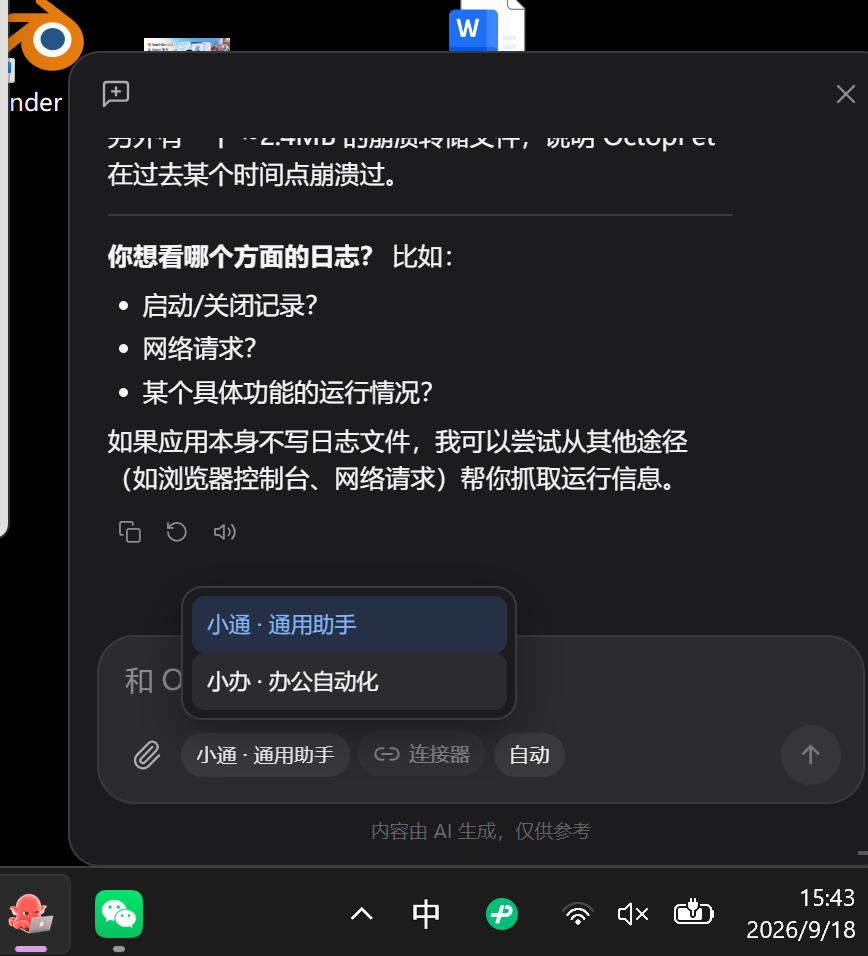Open the octopus app in taskbar
The height and width of the screenshot is (956, 868).
pos(30,913)
